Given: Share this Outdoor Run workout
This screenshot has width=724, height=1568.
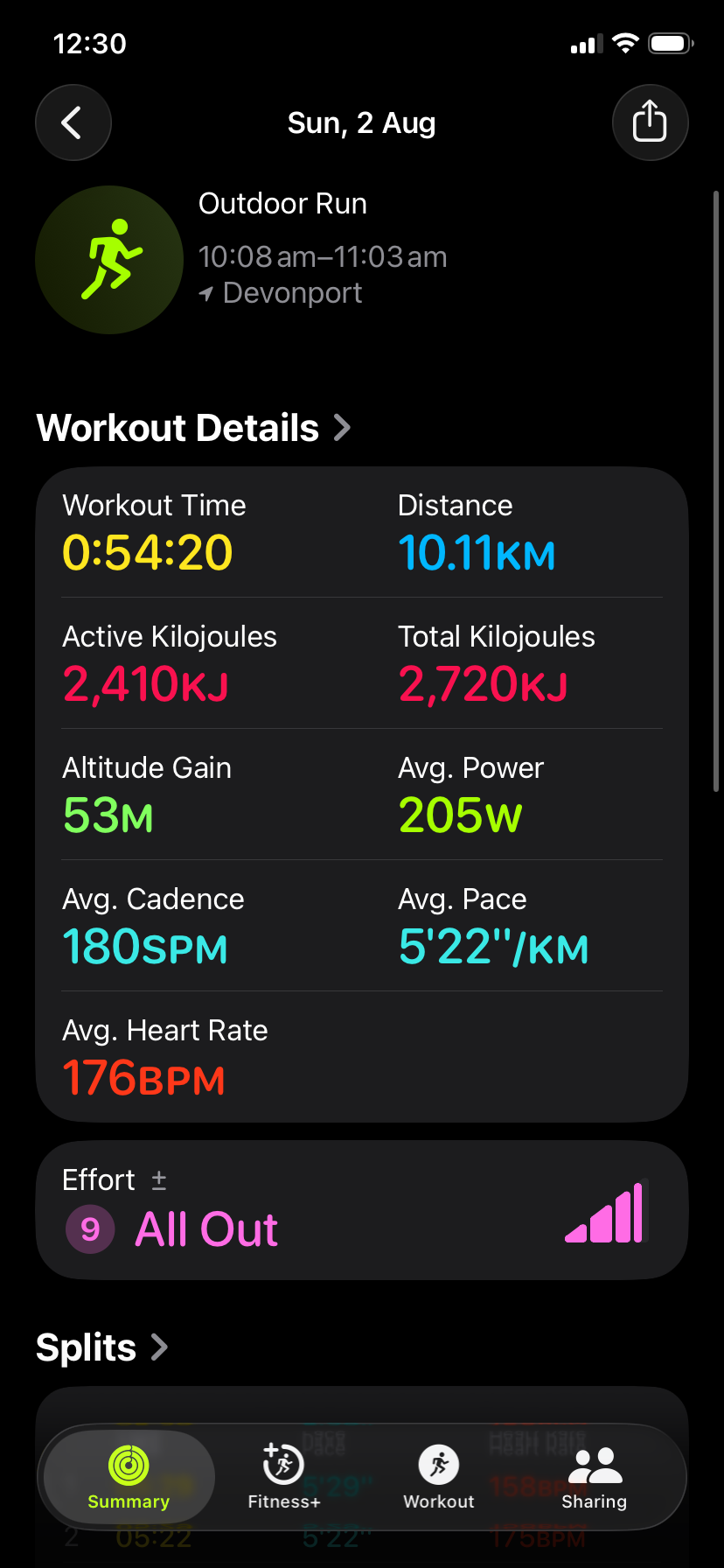Looking at the screenshot, I should pyautogui.click(x=650, y=122).
